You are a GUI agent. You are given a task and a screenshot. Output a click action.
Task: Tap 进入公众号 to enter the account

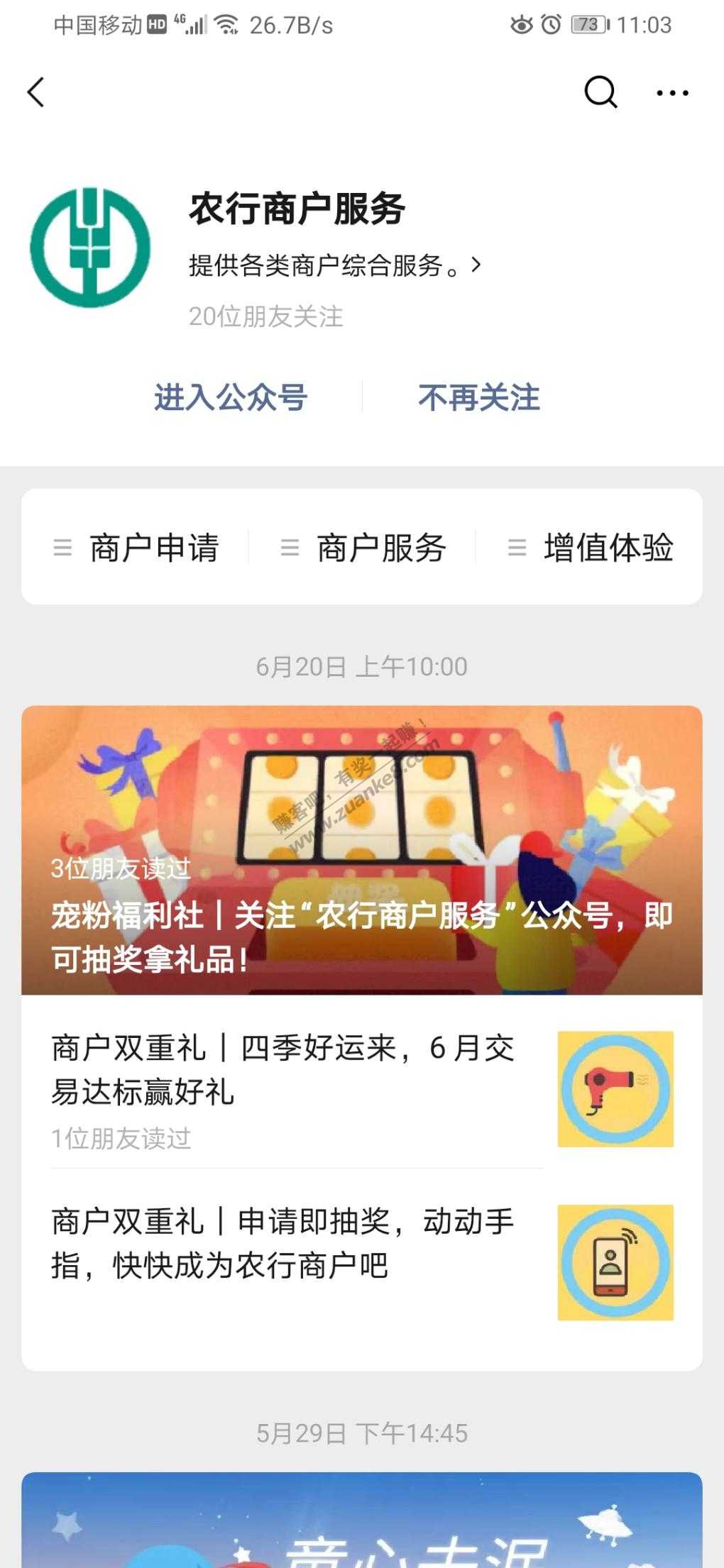tap(231, 397)
